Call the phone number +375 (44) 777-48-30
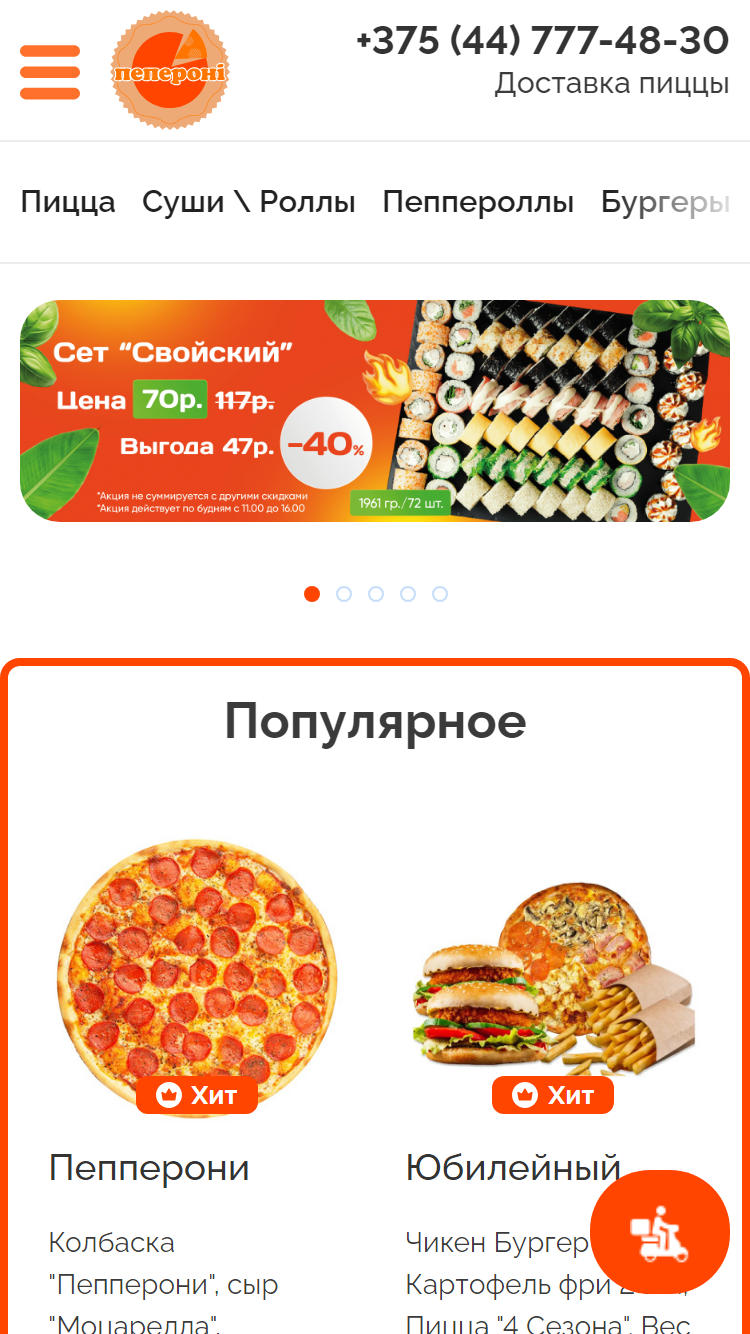The height and width of the screenshot is (1334, 750). pos(542,41)
